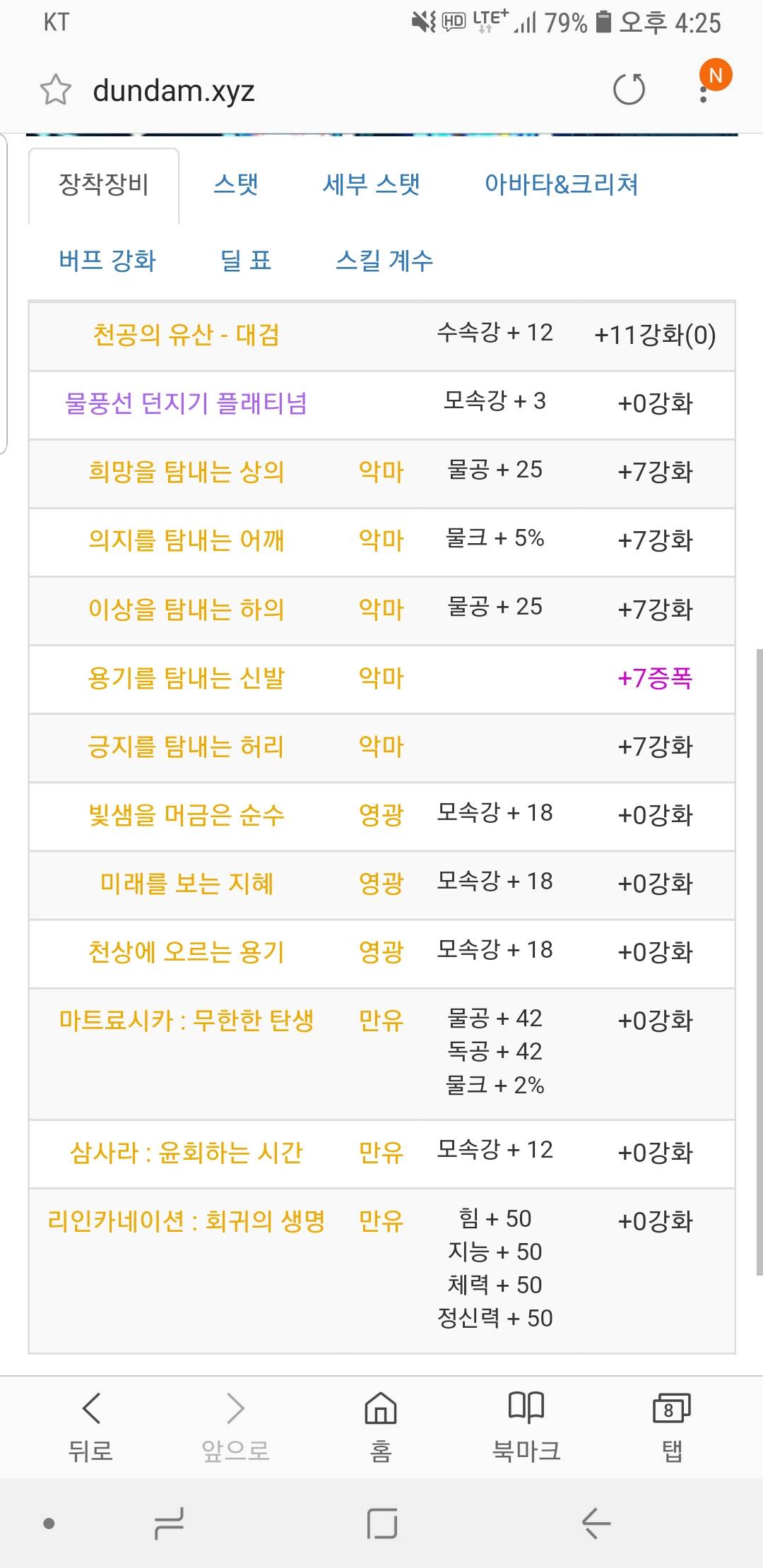Open the browser overflow menu

704,88
